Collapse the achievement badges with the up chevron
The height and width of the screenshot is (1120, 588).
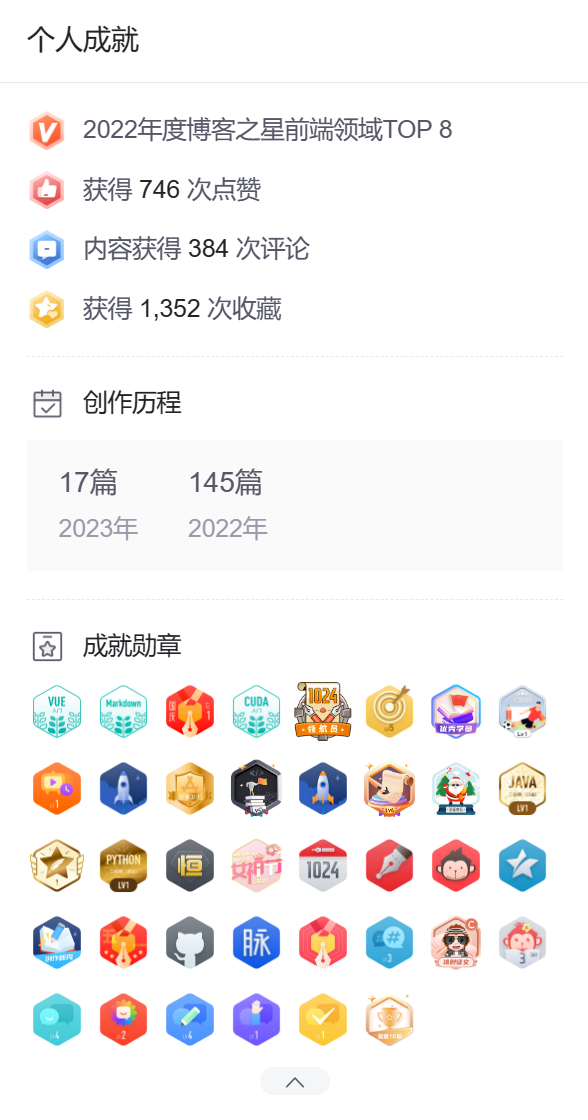point(294,1081)
